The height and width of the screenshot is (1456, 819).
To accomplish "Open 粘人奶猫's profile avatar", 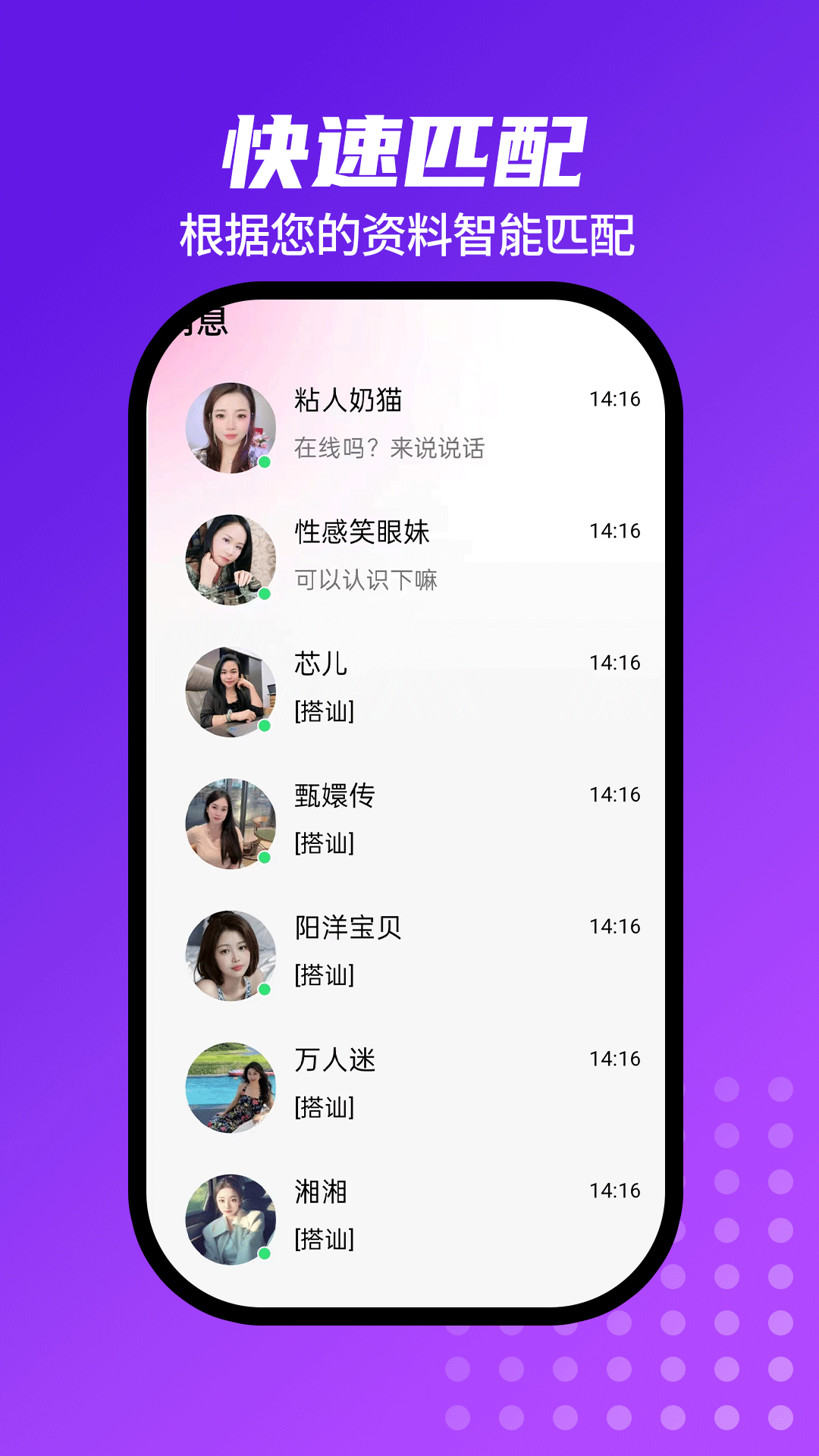I will (231, 427).
